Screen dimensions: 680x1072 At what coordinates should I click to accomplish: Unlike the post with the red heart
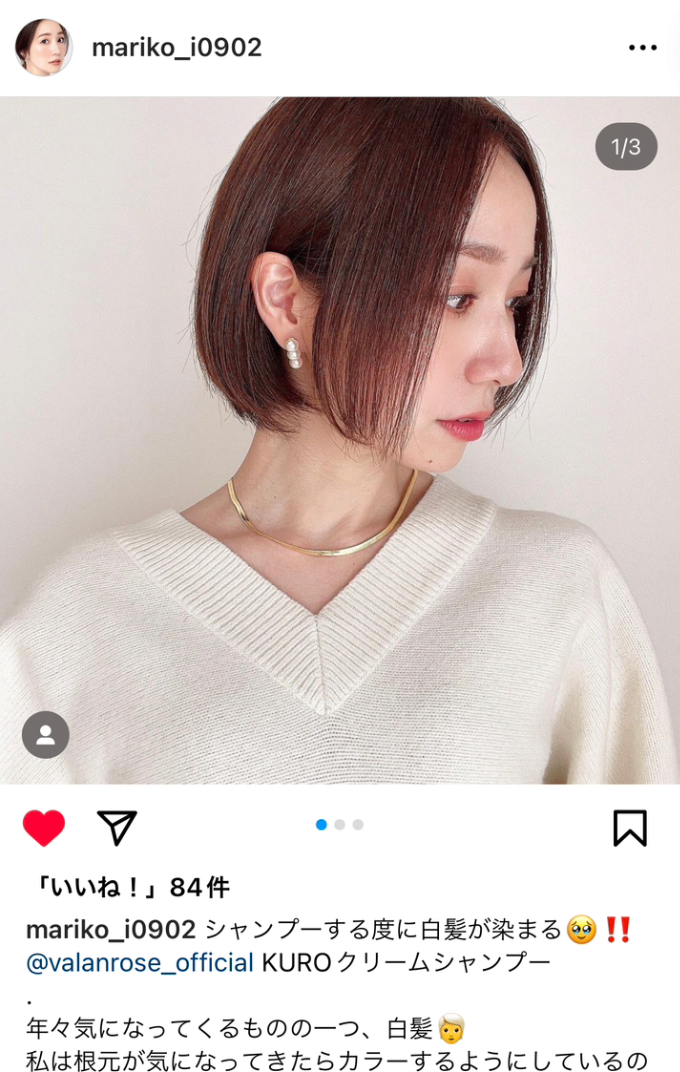(44, 828)
